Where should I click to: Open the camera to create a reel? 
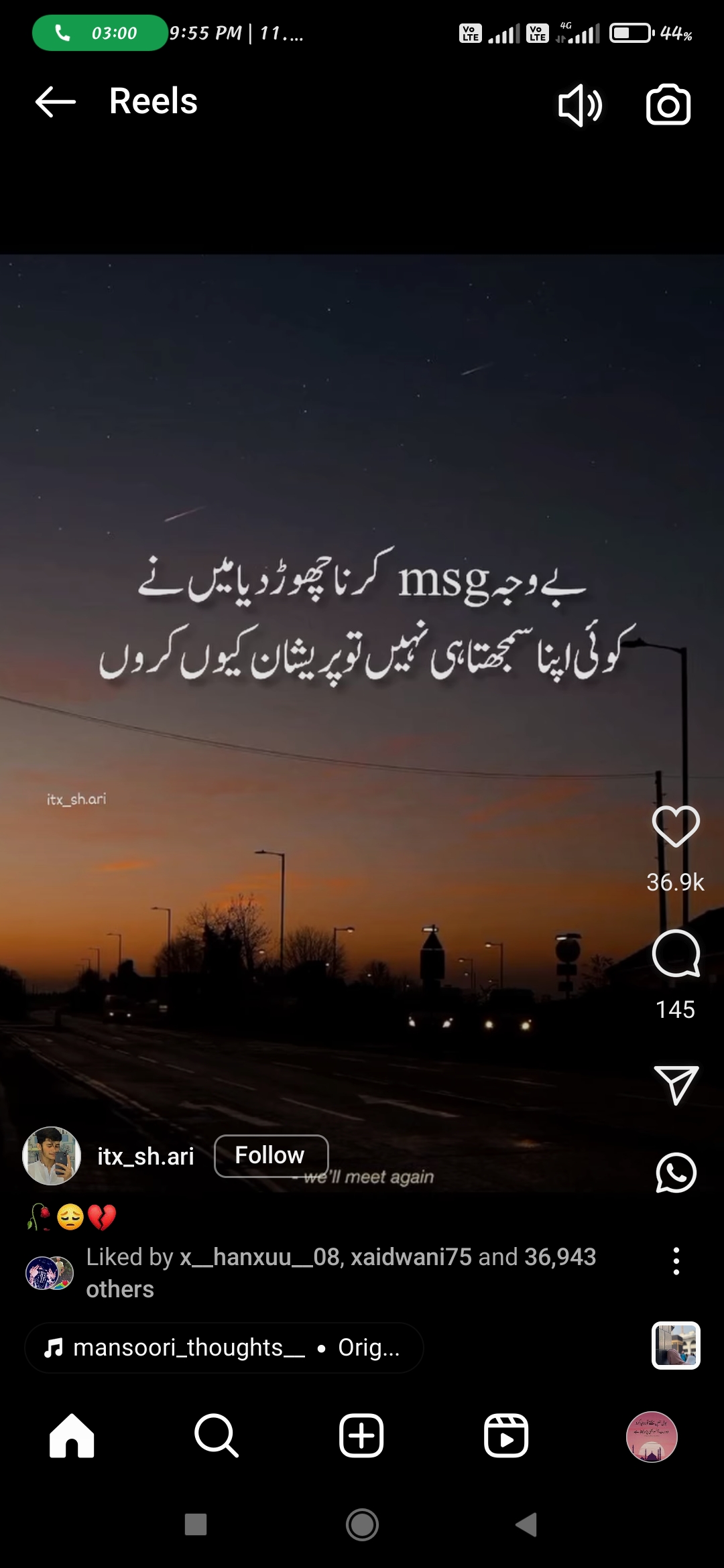tap(668, 105)
